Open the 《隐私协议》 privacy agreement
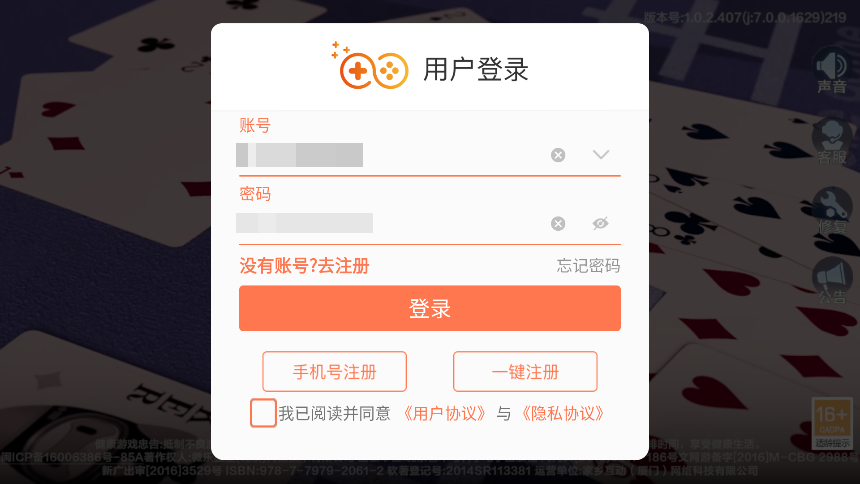 click(x=562, y=414)
